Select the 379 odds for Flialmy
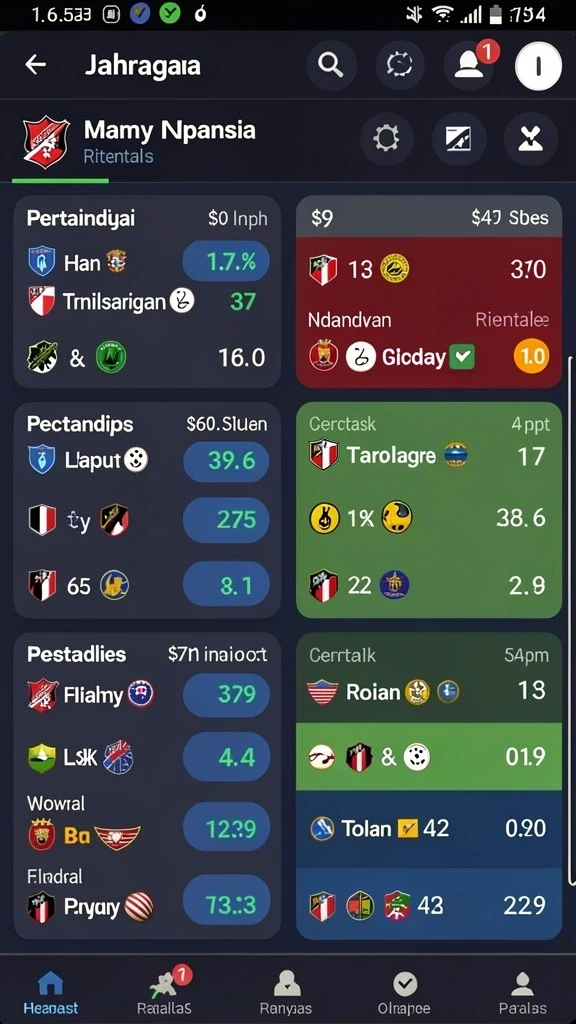The image size is (576, 1024). 226,694
